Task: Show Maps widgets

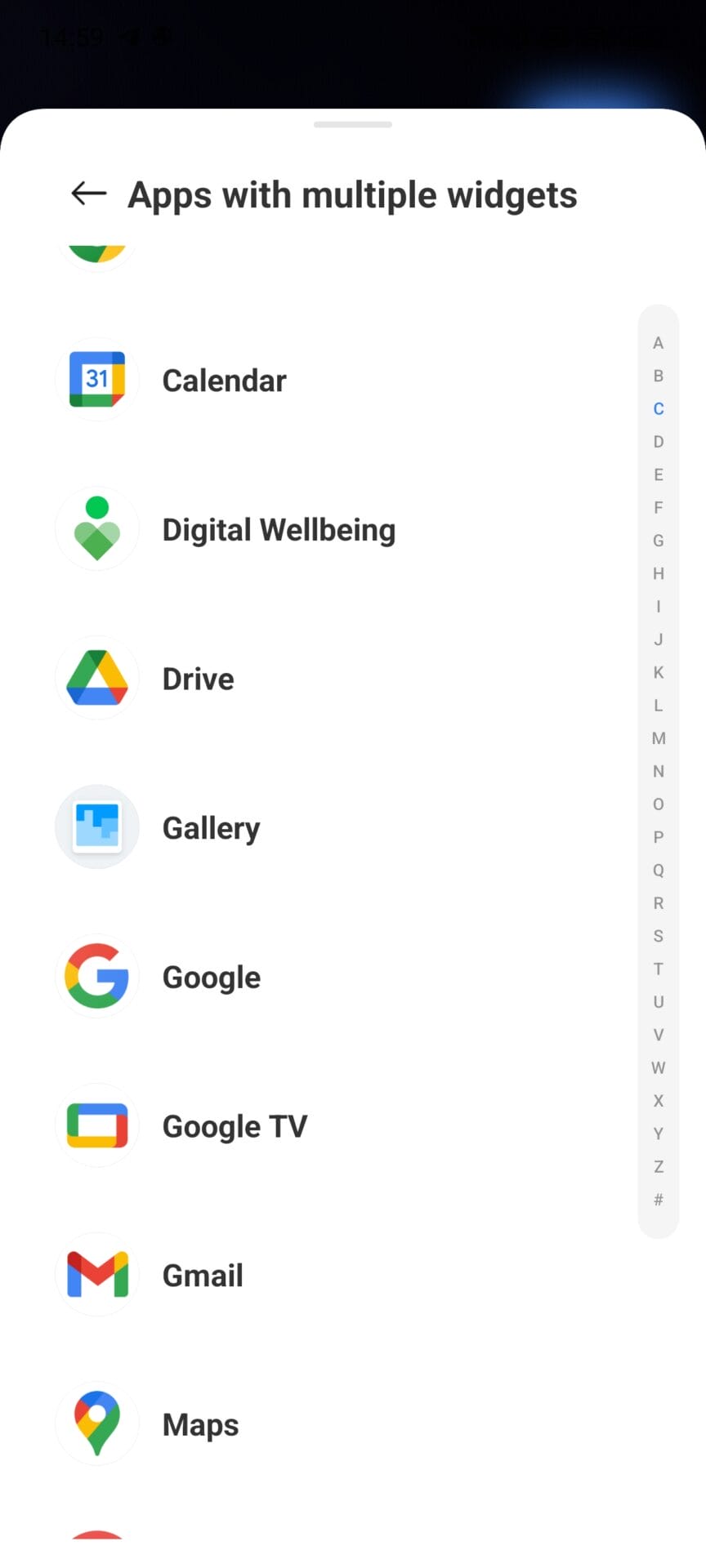Action: (x=200, y=1425)
